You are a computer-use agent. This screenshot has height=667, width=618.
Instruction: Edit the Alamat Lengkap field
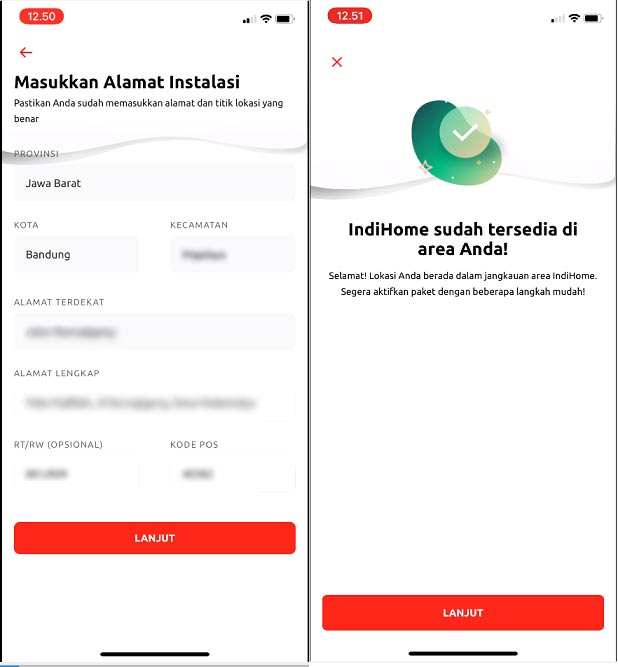pos(154,403)
